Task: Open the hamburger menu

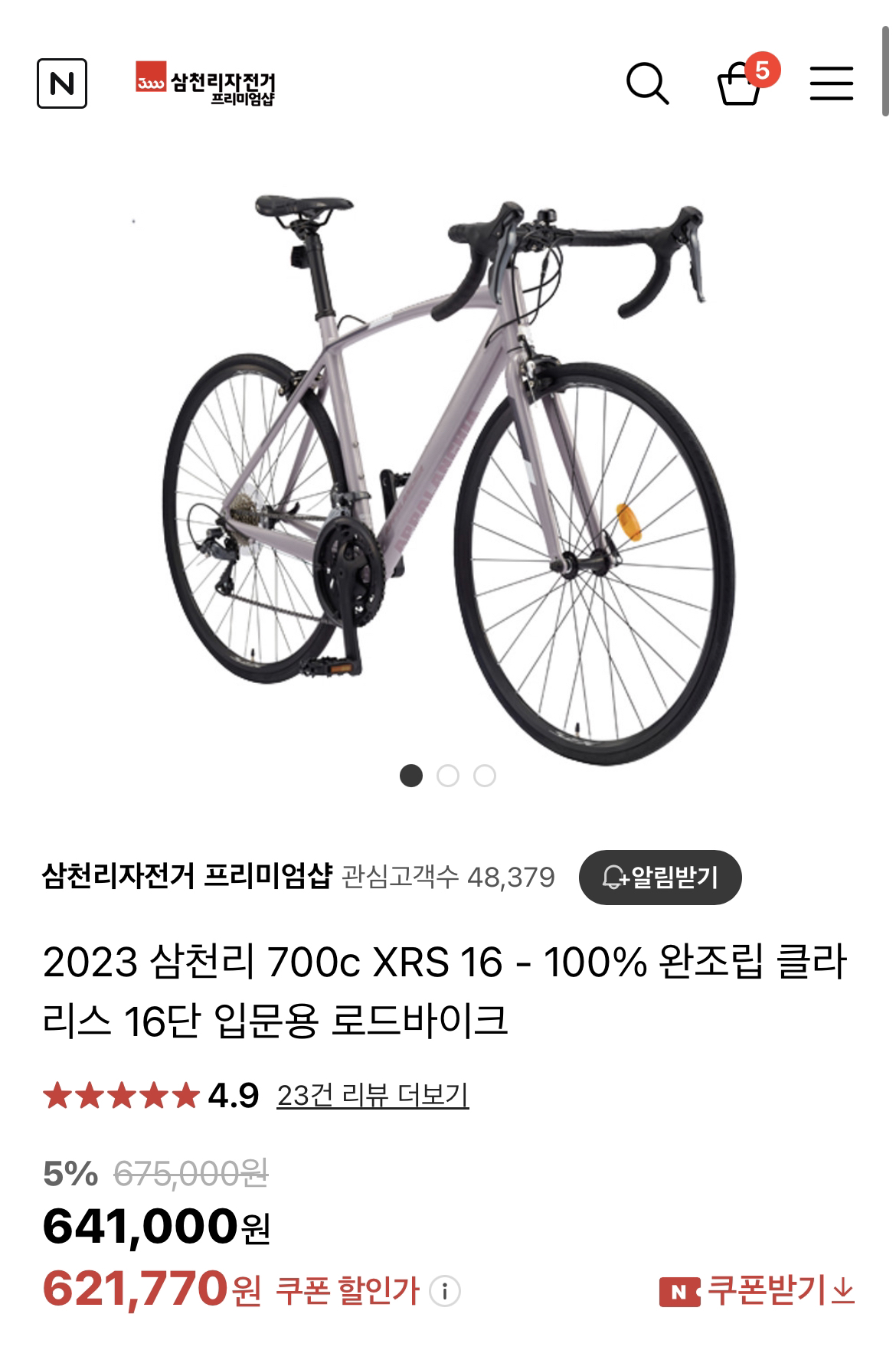Action: coord(831,83)
